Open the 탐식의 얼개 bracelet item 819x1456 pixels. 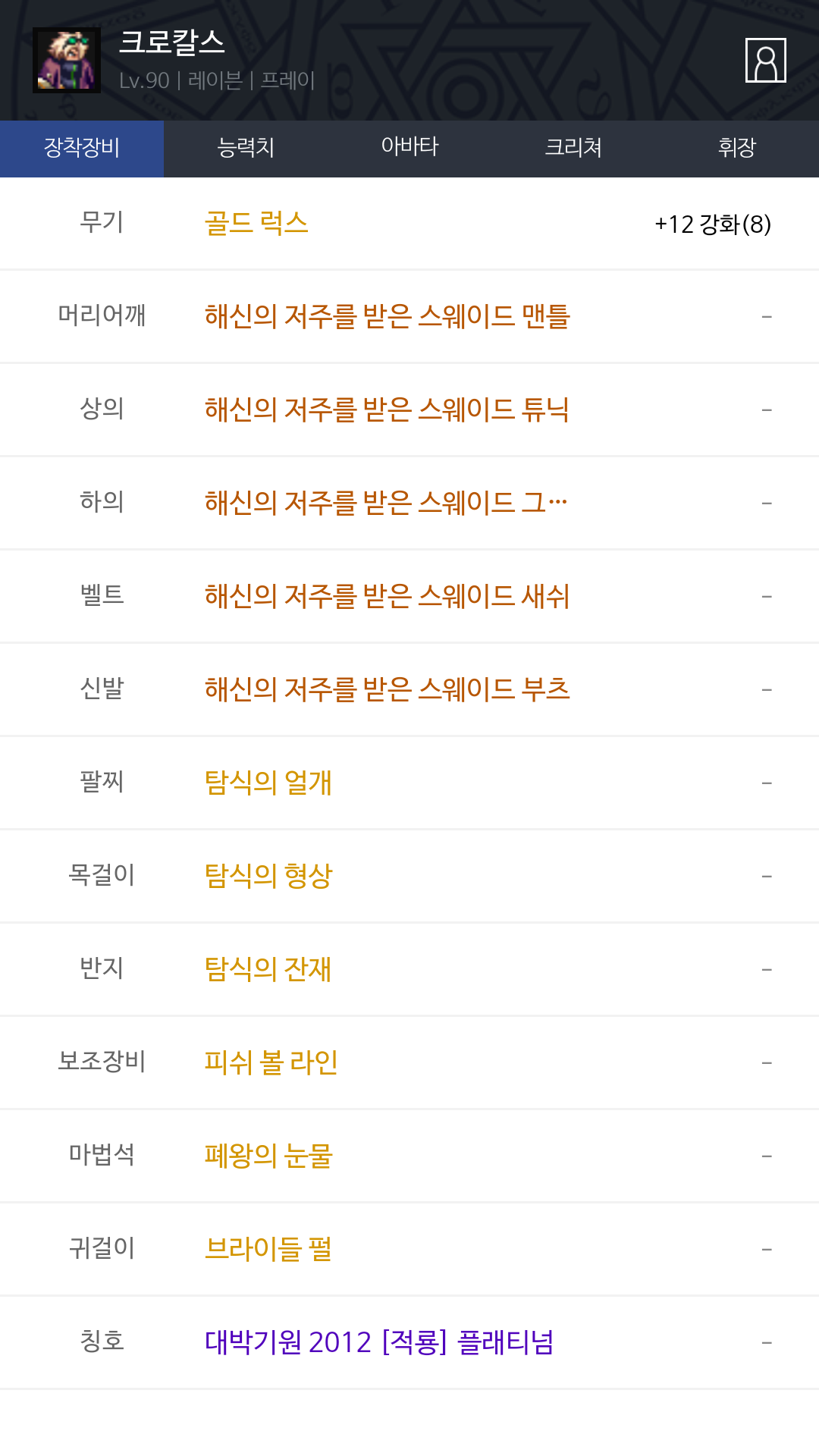click(268, 783)
